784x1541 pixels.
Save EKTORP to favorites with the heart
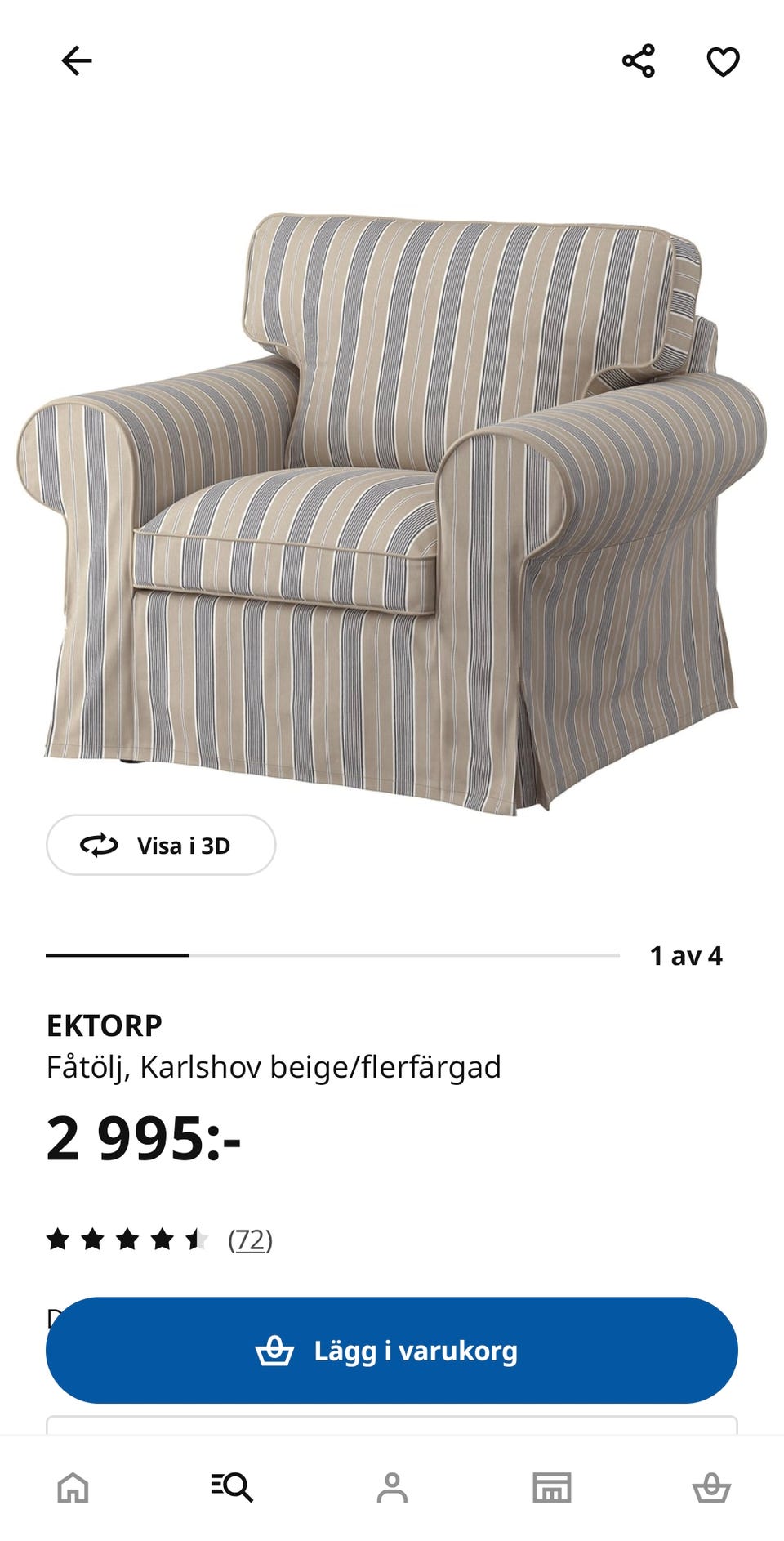724,60
